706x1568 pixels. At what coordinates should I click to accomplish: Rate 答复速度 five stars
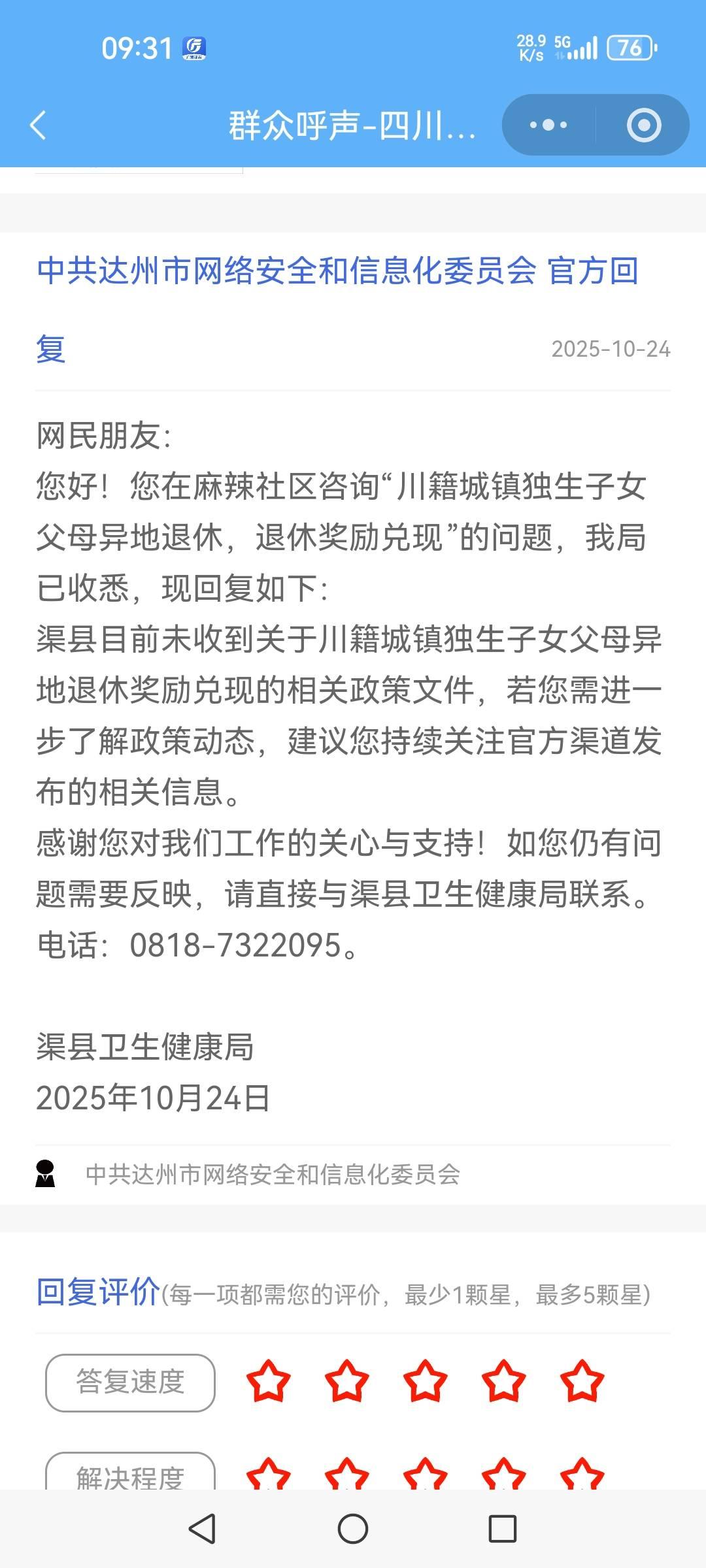582,1381
